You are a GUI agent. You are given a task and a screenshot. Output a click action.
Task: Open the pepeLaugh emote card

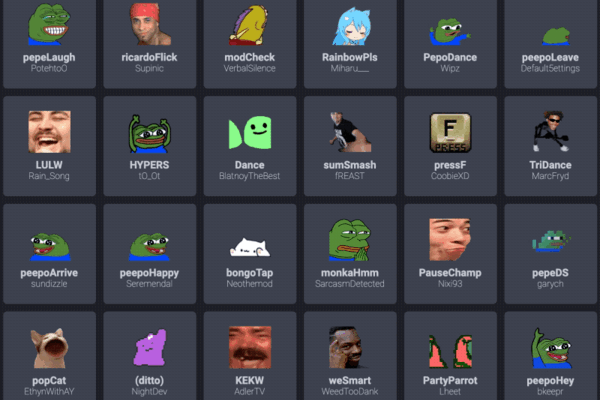coord(50,40)
